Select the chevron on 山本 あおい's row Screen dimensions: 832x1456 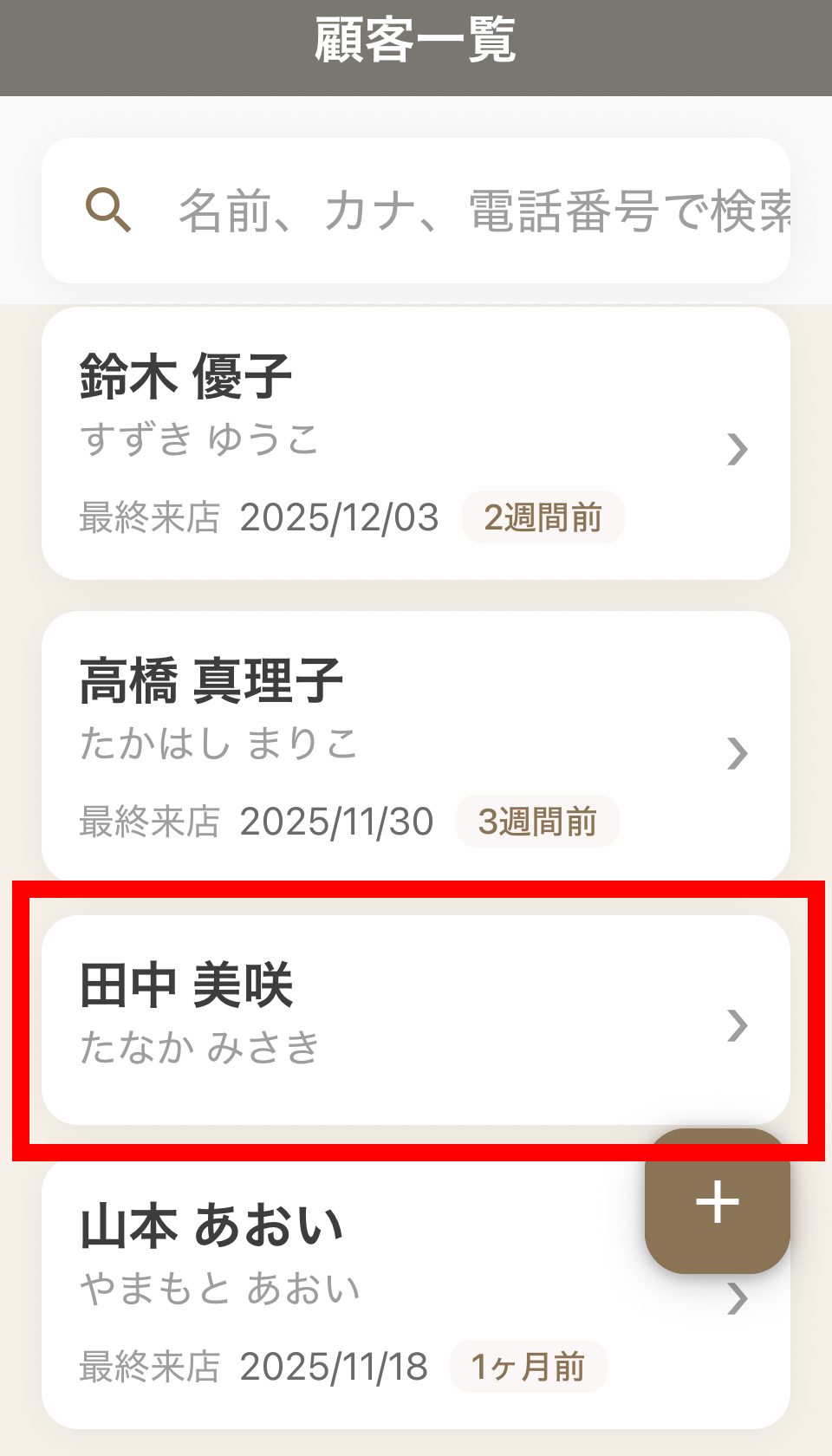coord(738,1297)
